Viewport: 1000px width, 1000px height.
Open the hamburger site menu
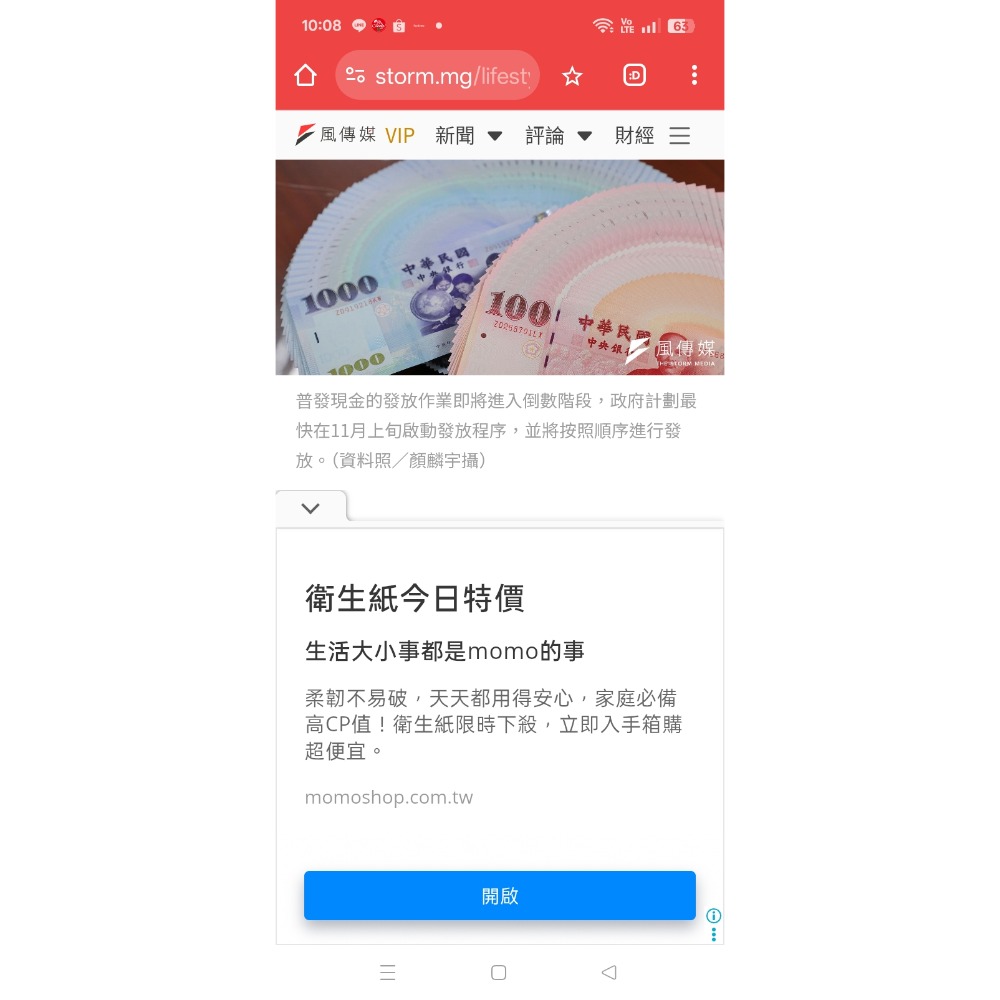[680, 136]
